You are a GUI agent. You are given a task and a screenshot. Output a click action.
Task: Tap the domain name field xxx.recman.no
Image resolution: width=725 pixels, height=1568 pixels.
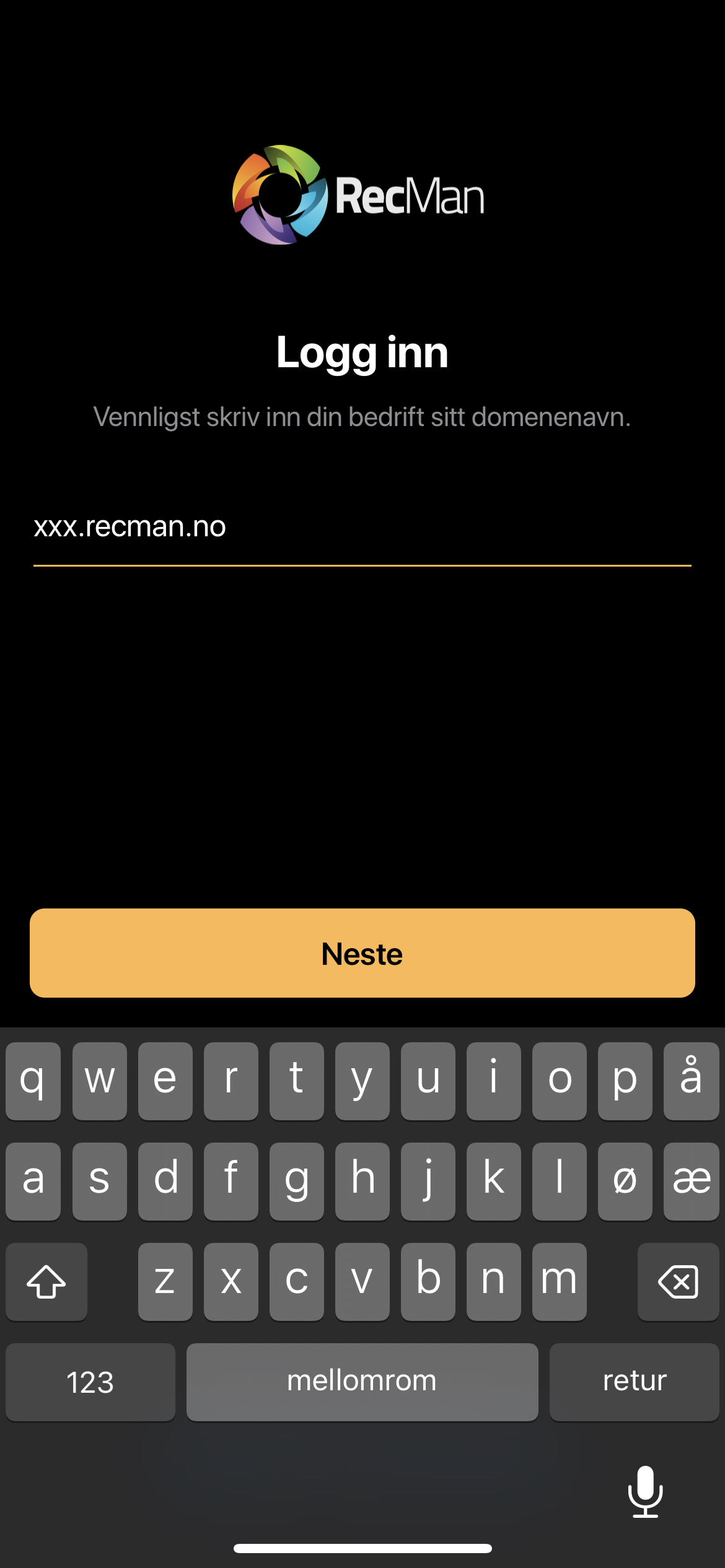(x=362, y=527)
